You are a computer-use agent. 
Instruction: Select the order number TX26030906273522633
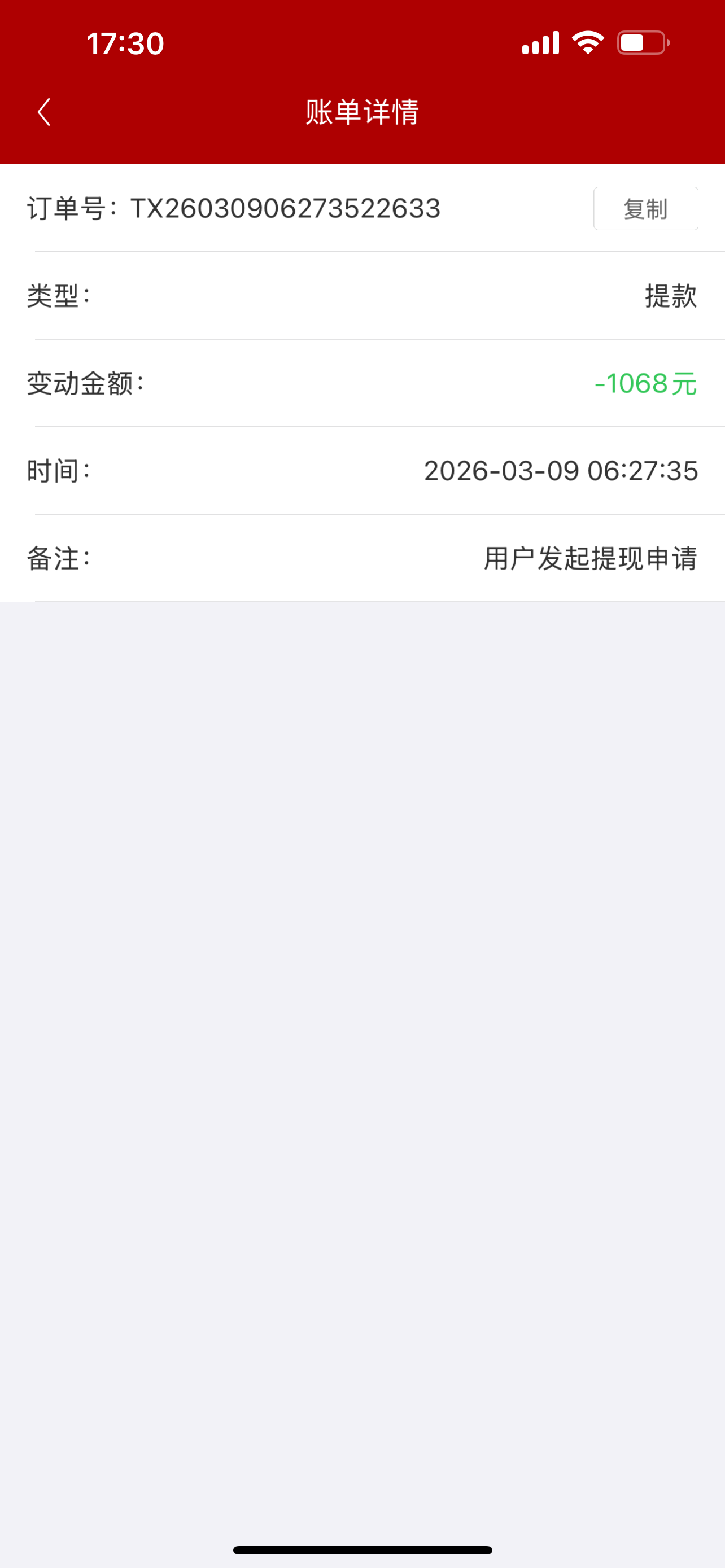click(x=286, y=208)
